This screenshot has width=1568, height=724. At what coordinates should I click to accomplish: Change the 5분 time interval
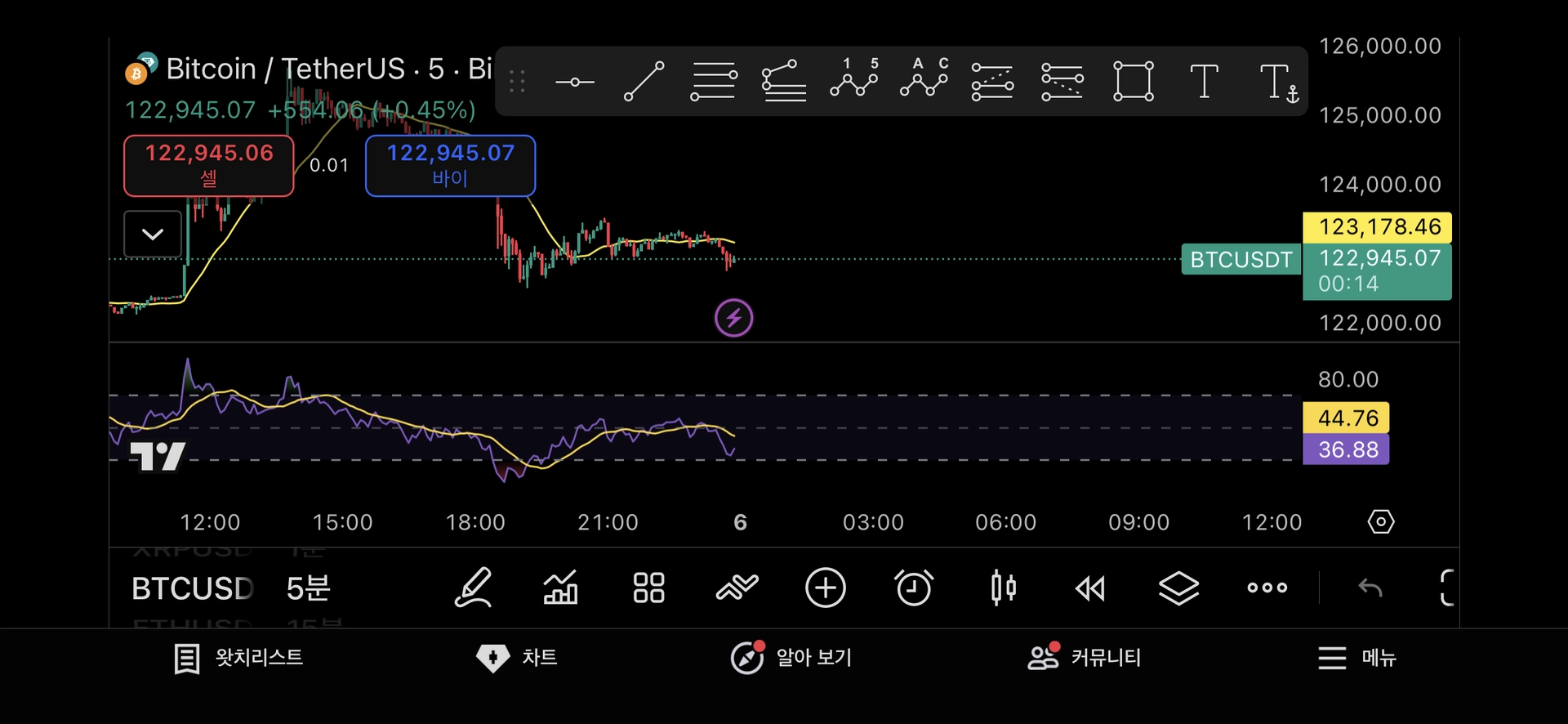point(308,588)
